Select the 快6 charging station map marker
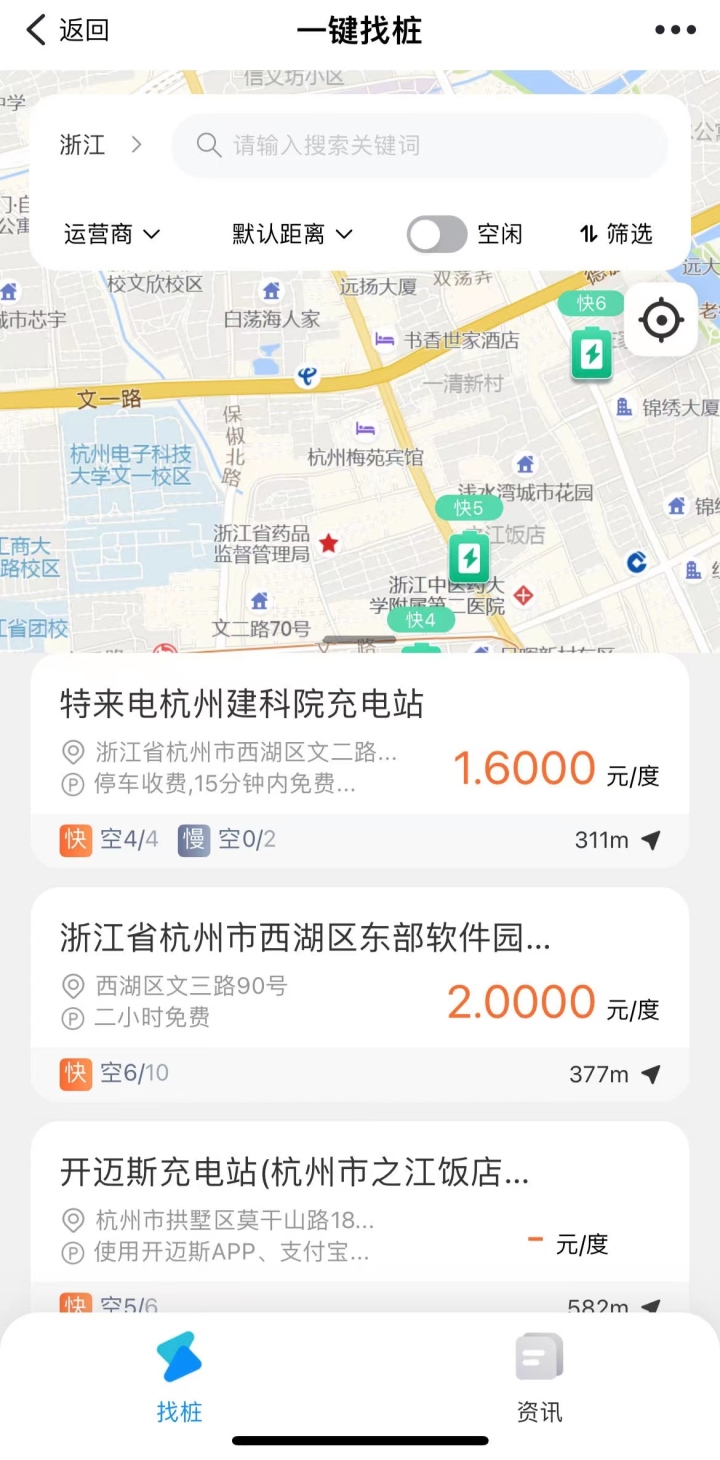720x1460 pixels. [592, 352]
